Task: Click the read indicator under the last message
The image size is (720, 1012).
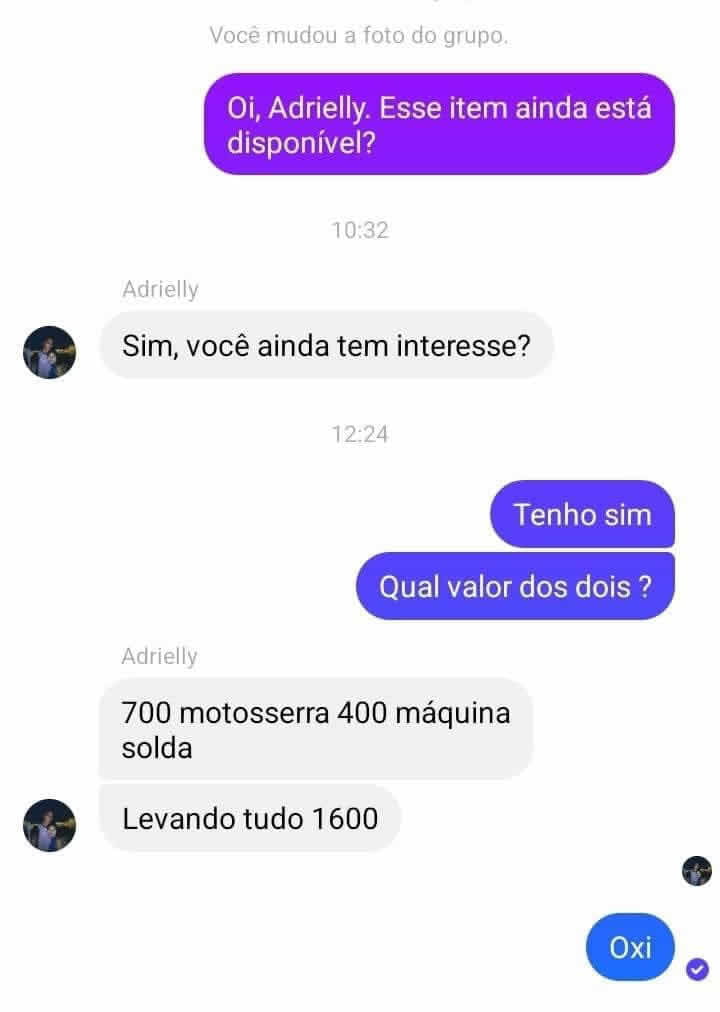Action: (x=697, y=968)
